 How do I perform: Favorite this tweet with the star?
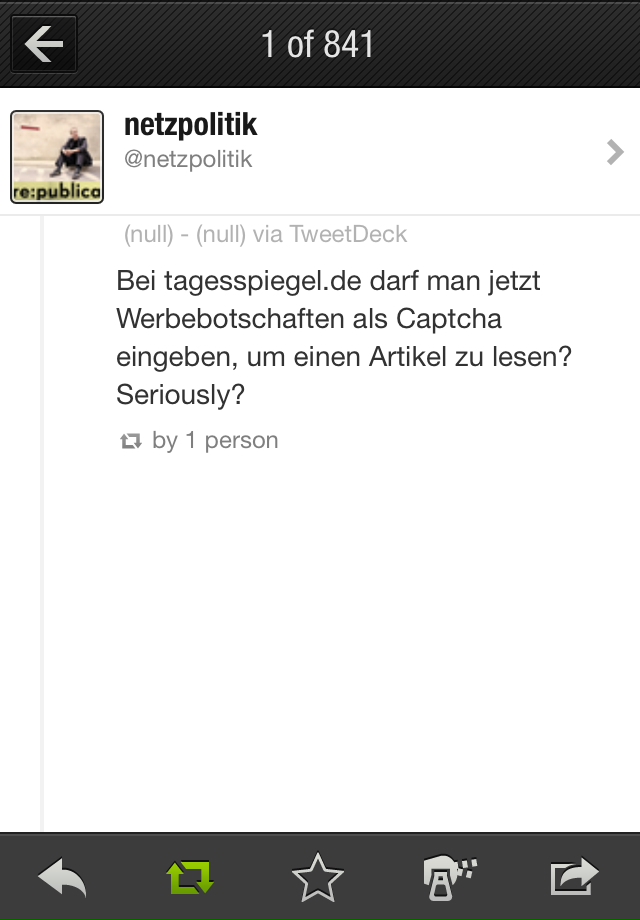pos(318,877)
